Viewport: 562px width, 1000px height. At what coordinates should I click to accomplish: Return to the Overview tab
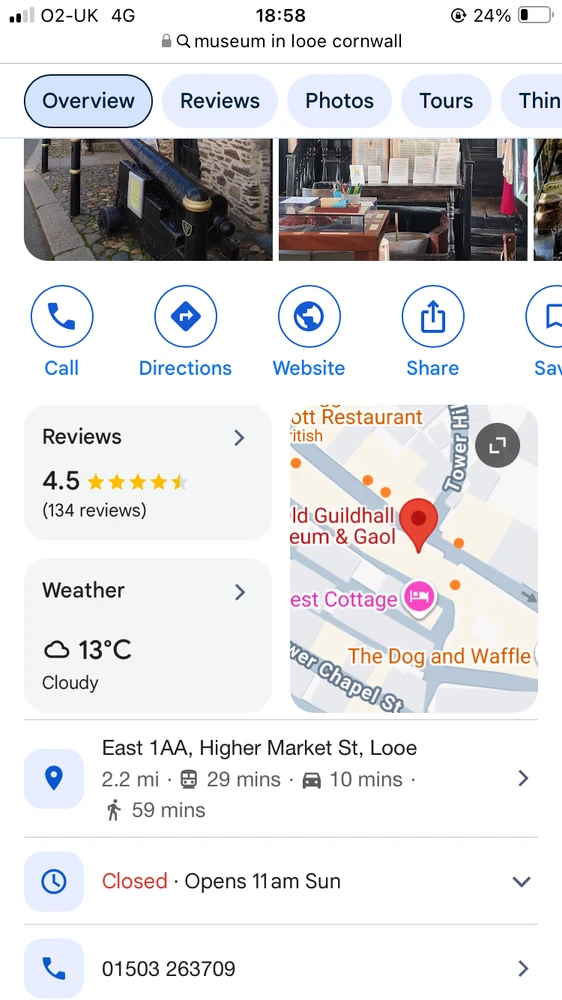(x=88, y=101)
